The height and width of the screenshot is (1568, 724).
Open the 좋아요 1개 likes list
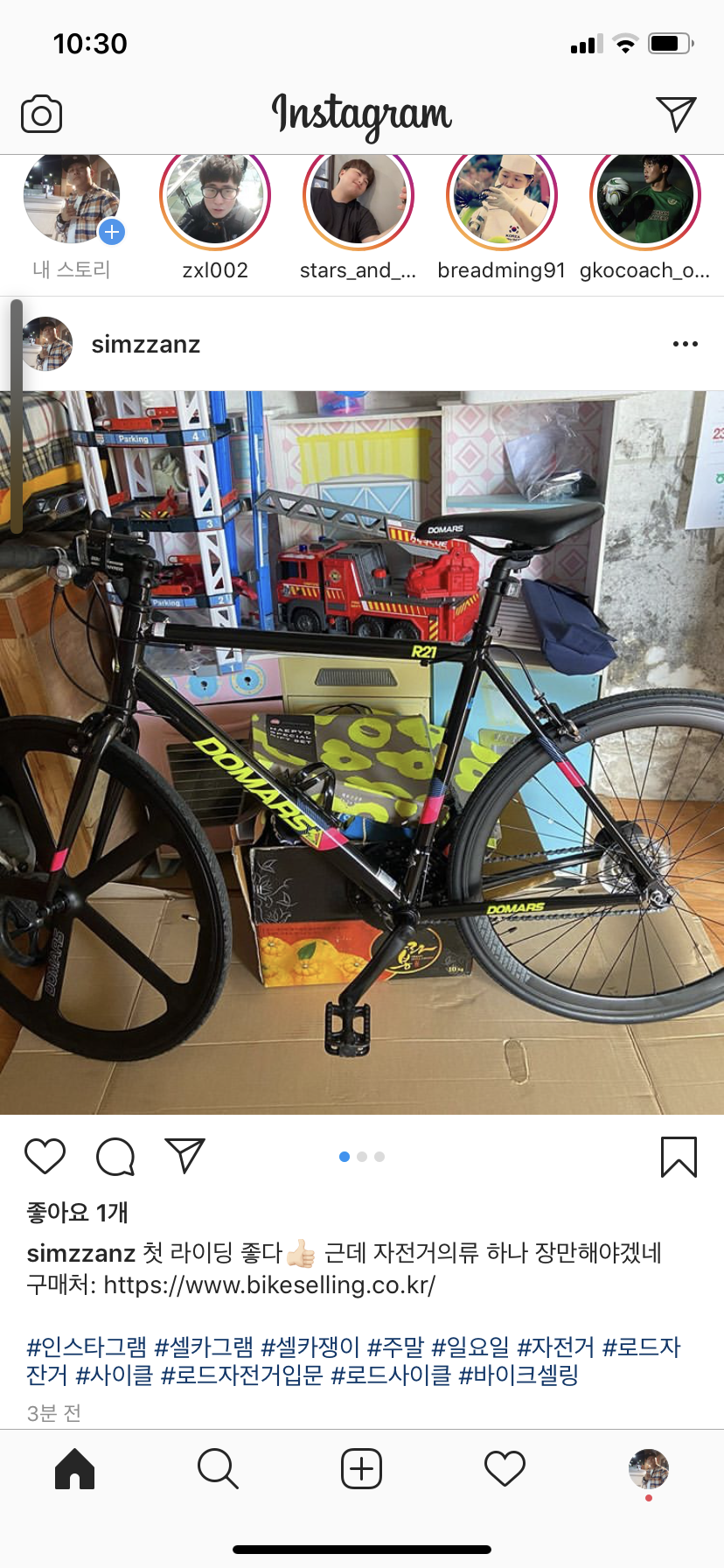point(77,1212)
